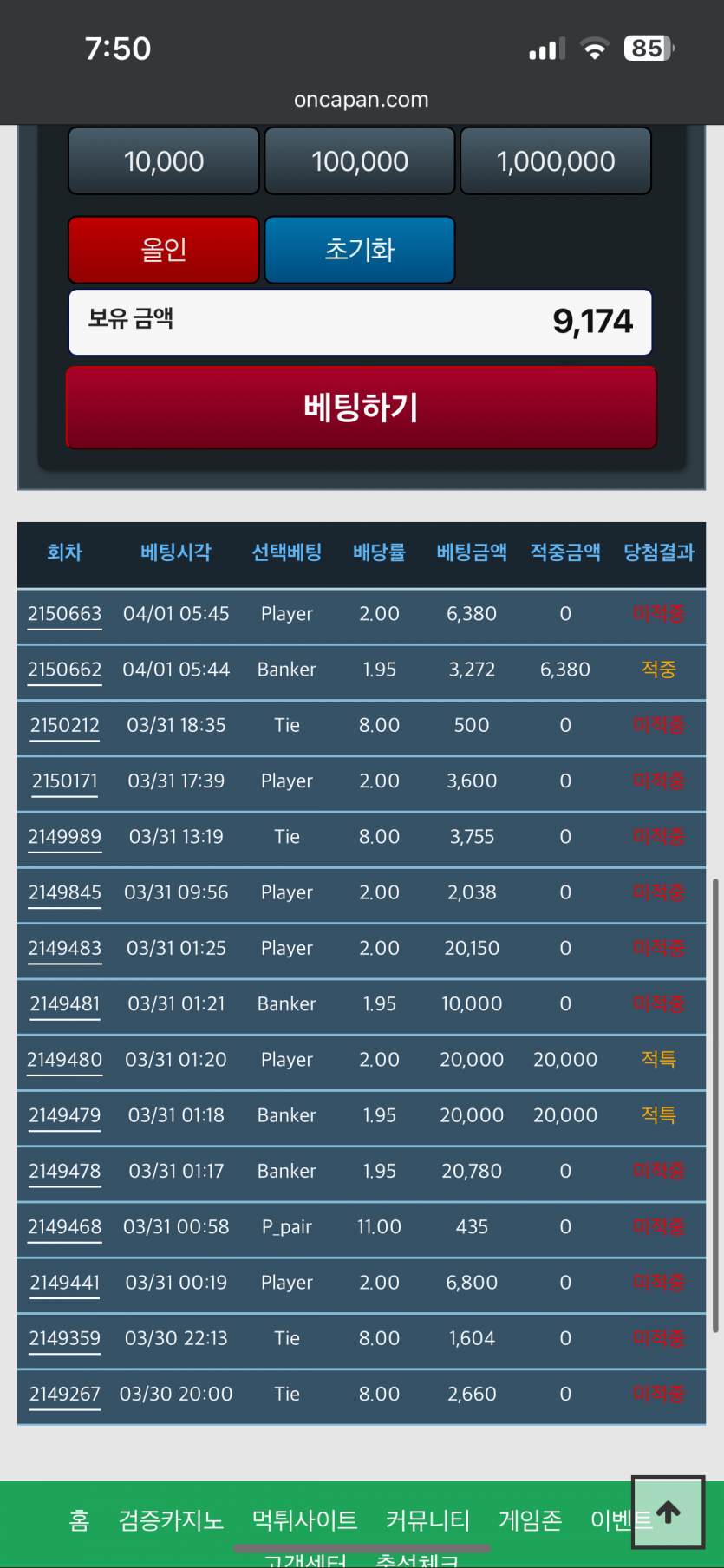The width and height of the screenshot is (724, 1568).
Task: Open the 먹튀사이트 menu item
Action: pyautogui.click(x=304, y=1520)
